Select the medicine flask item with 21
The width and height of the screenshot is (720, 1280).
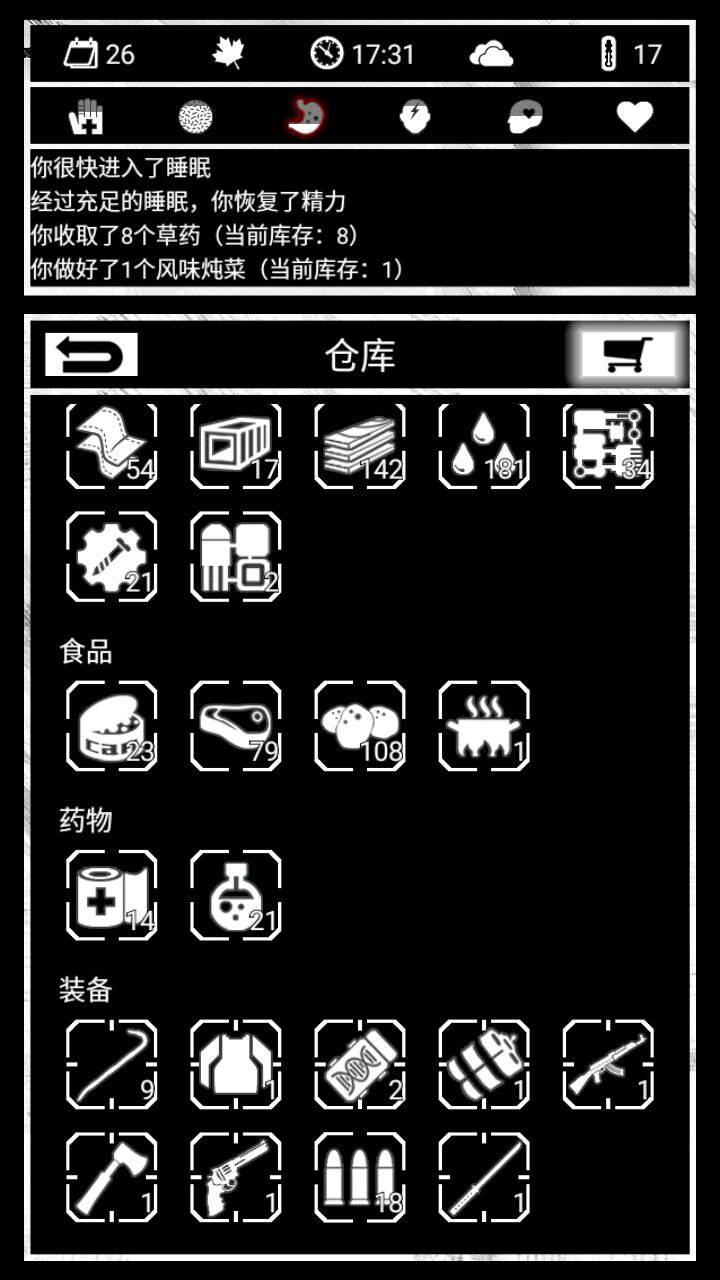235,895
